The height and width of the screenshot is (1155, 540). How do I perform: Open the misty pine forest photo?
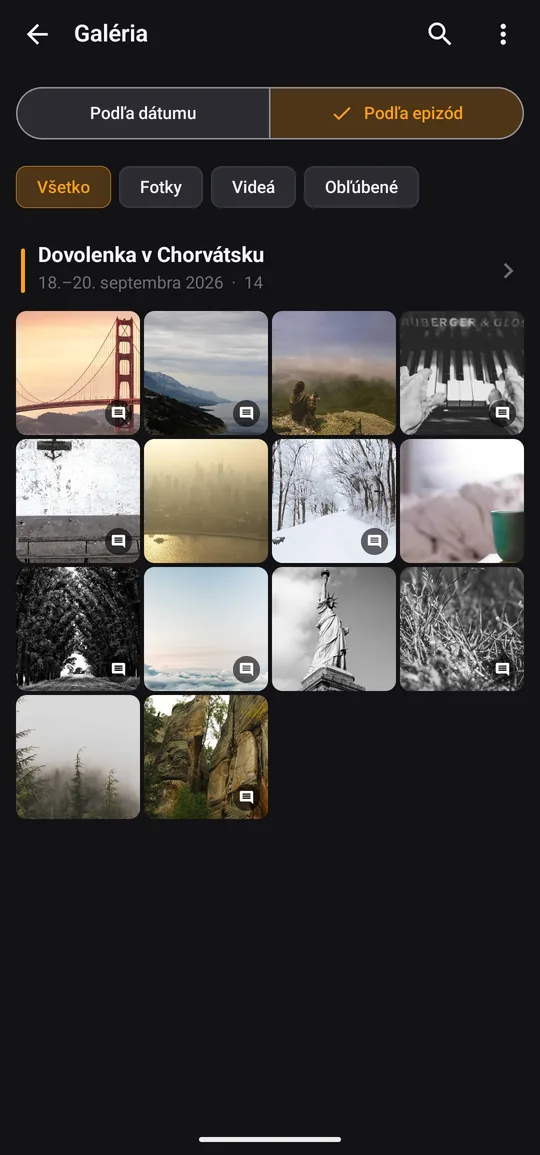coord(78,757)
